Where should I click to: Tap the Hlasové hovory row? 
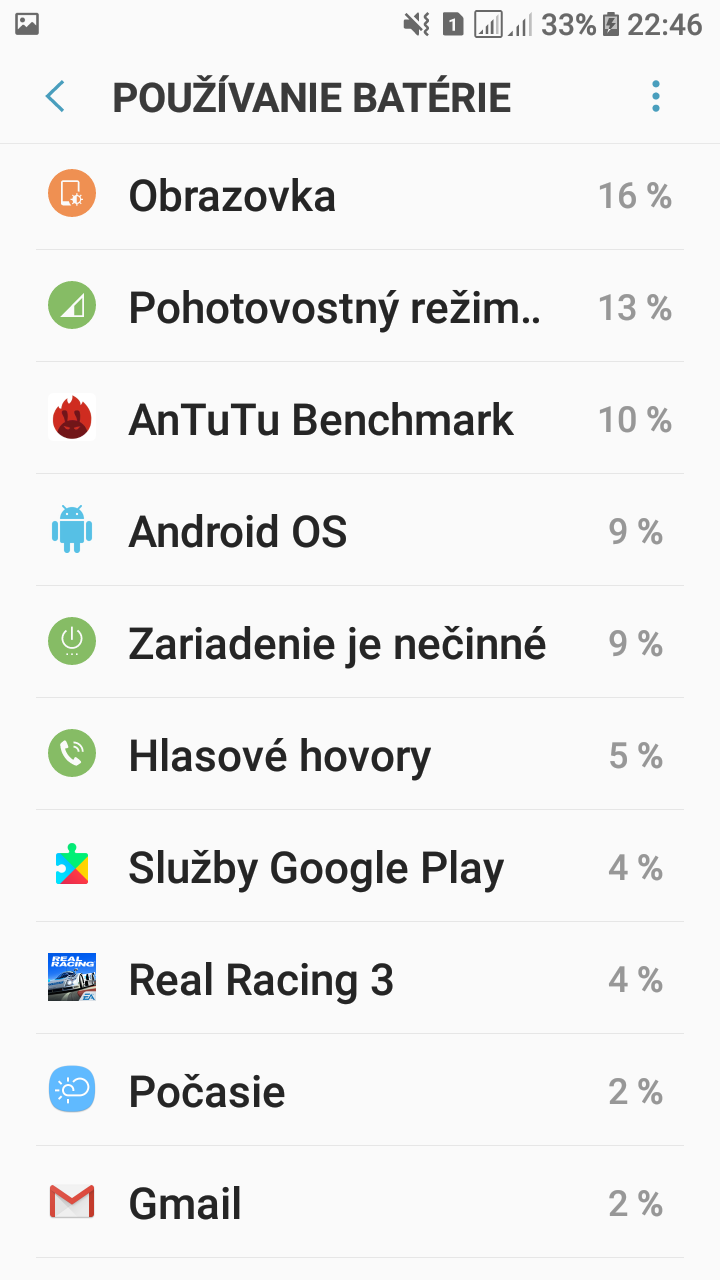coord(360,754)
